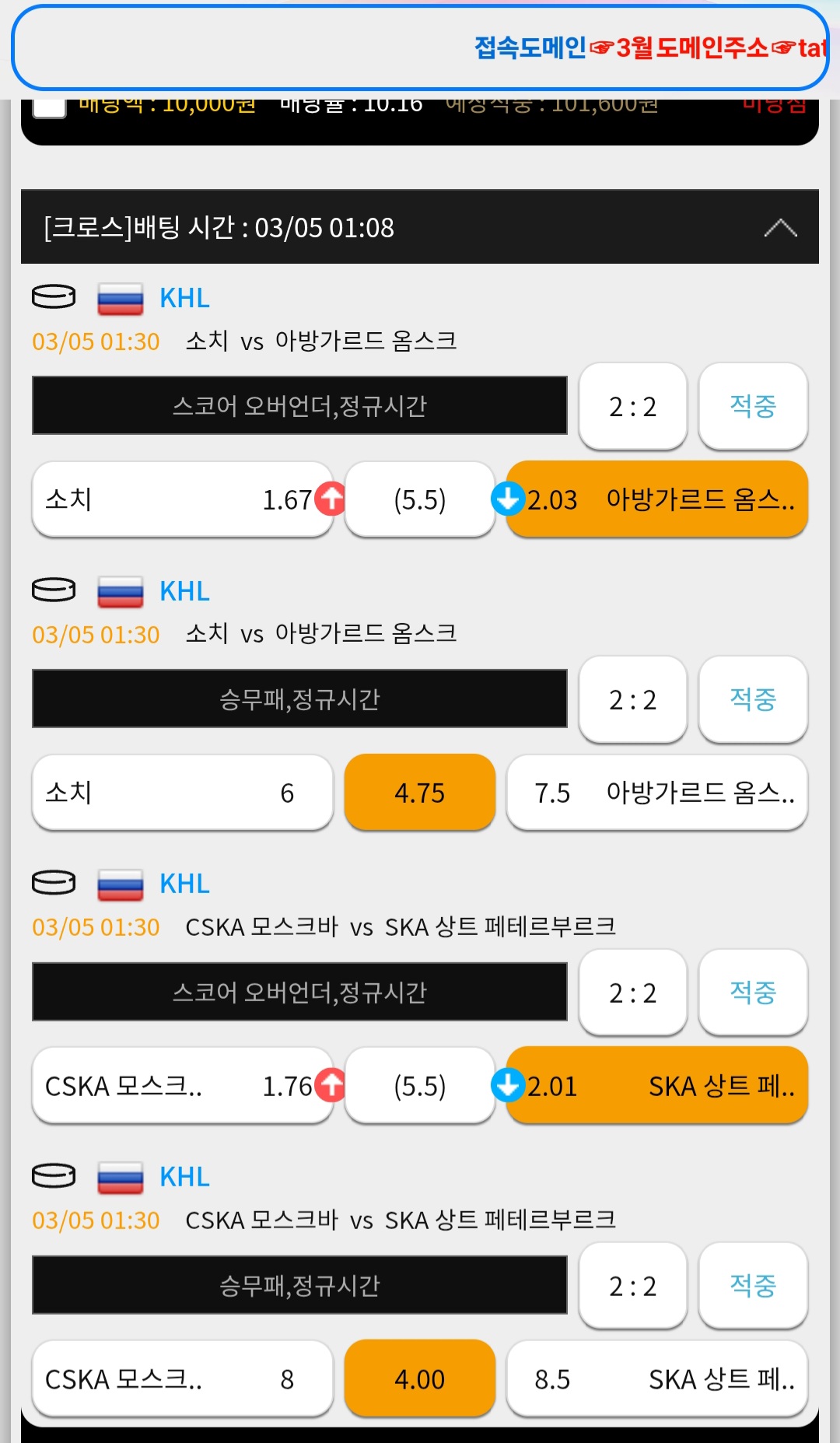Collapse the 03/05 01:08 cross bet section
This screenshot has height=1443, width=840.
tap(780, 228)
